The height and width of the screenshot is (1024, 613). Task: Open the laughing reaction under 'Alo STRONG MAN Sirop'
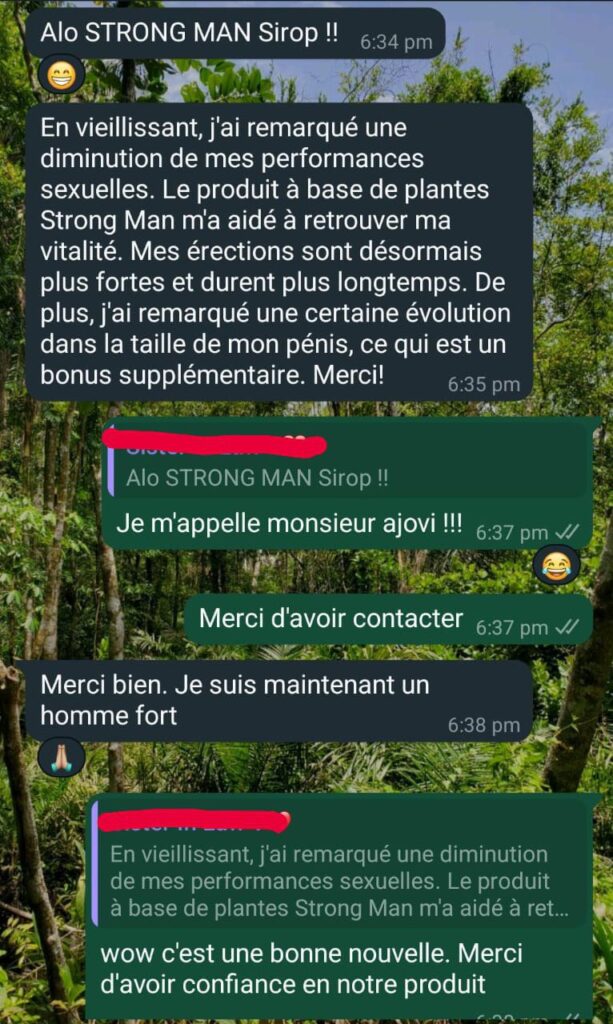coord(61,76)
